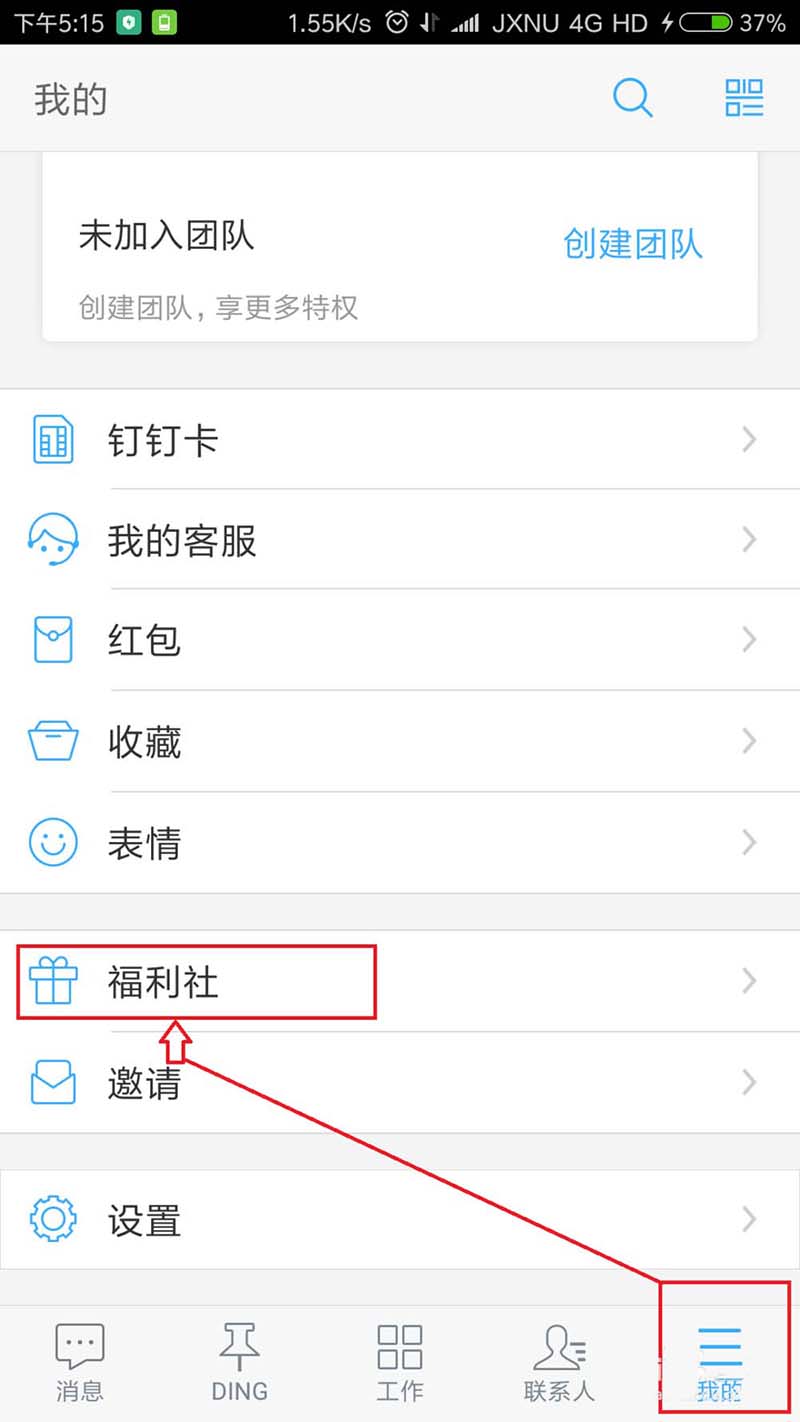
Task: Tap the 创建团队 link
Action: [633, 244]
